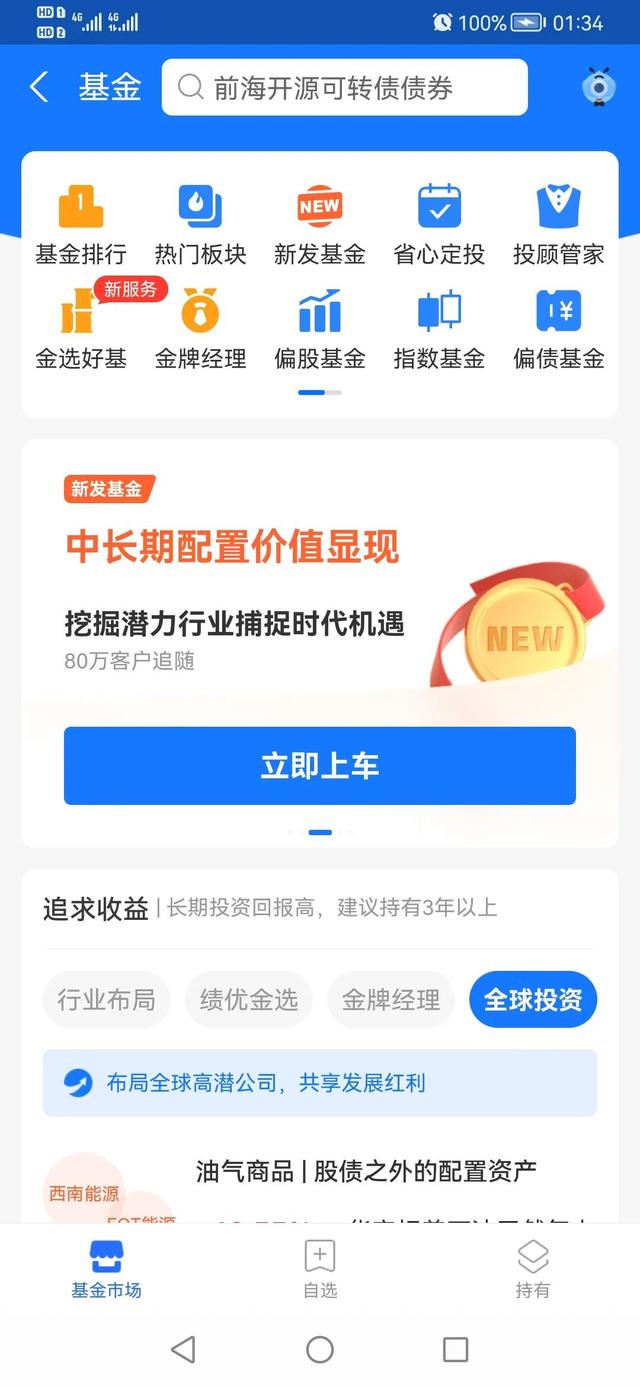The width and height of the screenshot is (640, 1387).
Task: Open the fund search box
Action: click(x=344, y=88)
